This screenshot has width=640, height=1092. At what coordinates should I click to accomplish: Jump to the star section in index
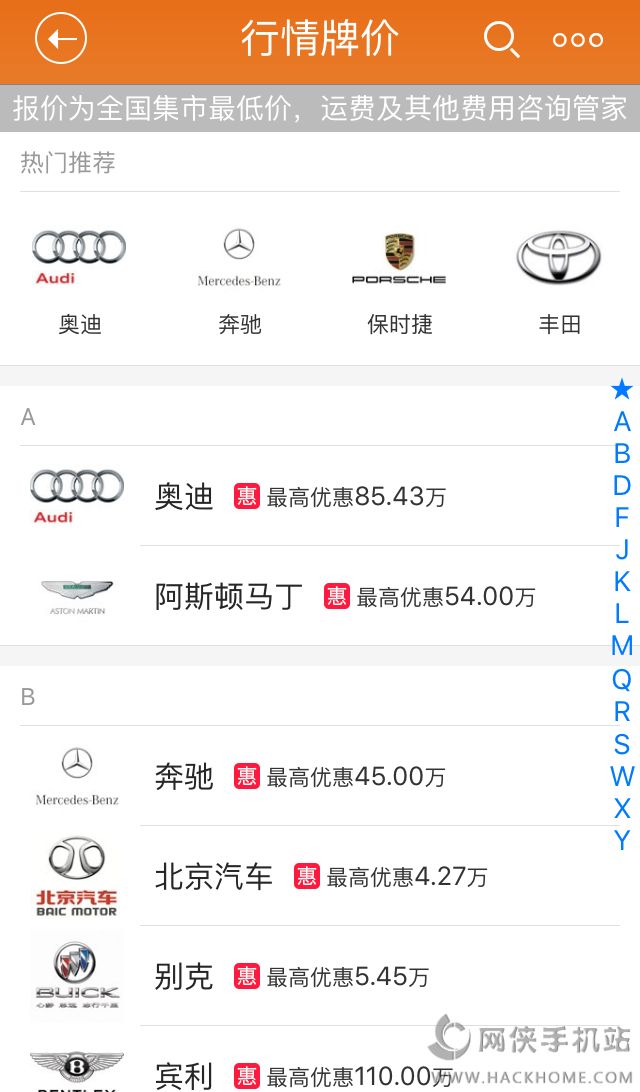622,389
